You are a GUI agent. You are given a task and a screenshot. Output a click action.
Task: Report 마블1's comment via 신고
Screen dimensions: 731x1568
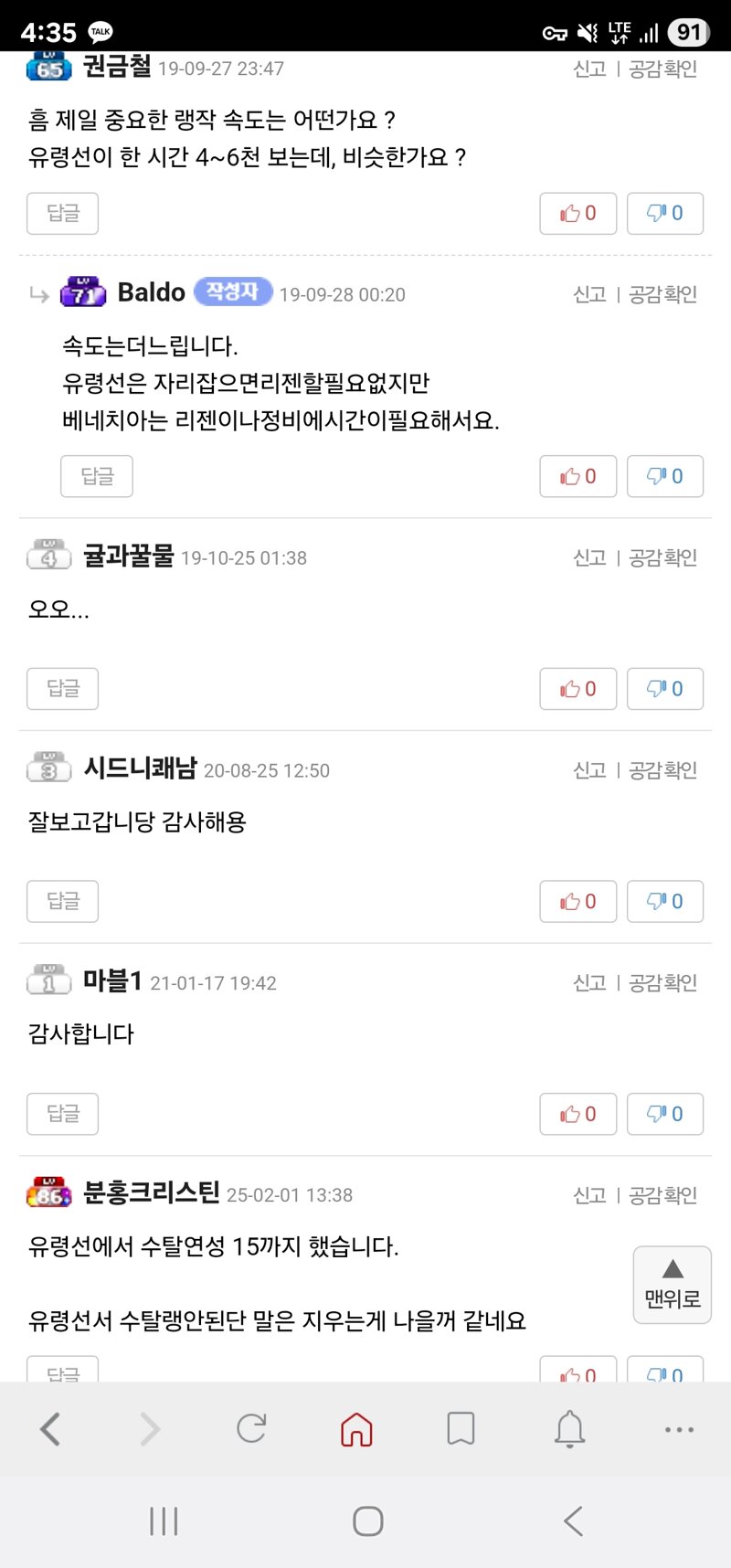[589, 982]
